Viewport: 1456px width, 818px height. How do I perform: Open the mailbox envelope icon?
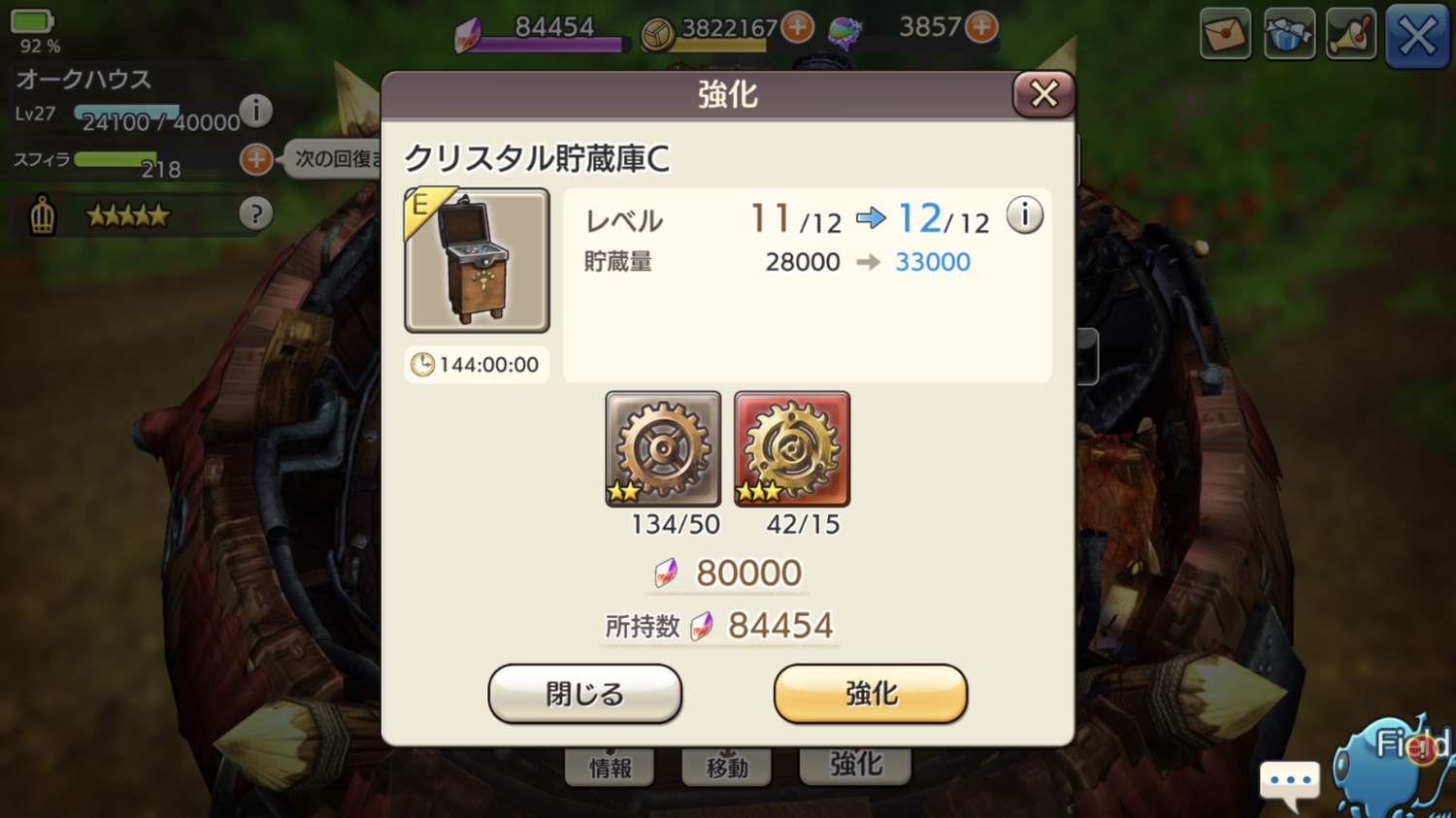(x=1225, y=35)
